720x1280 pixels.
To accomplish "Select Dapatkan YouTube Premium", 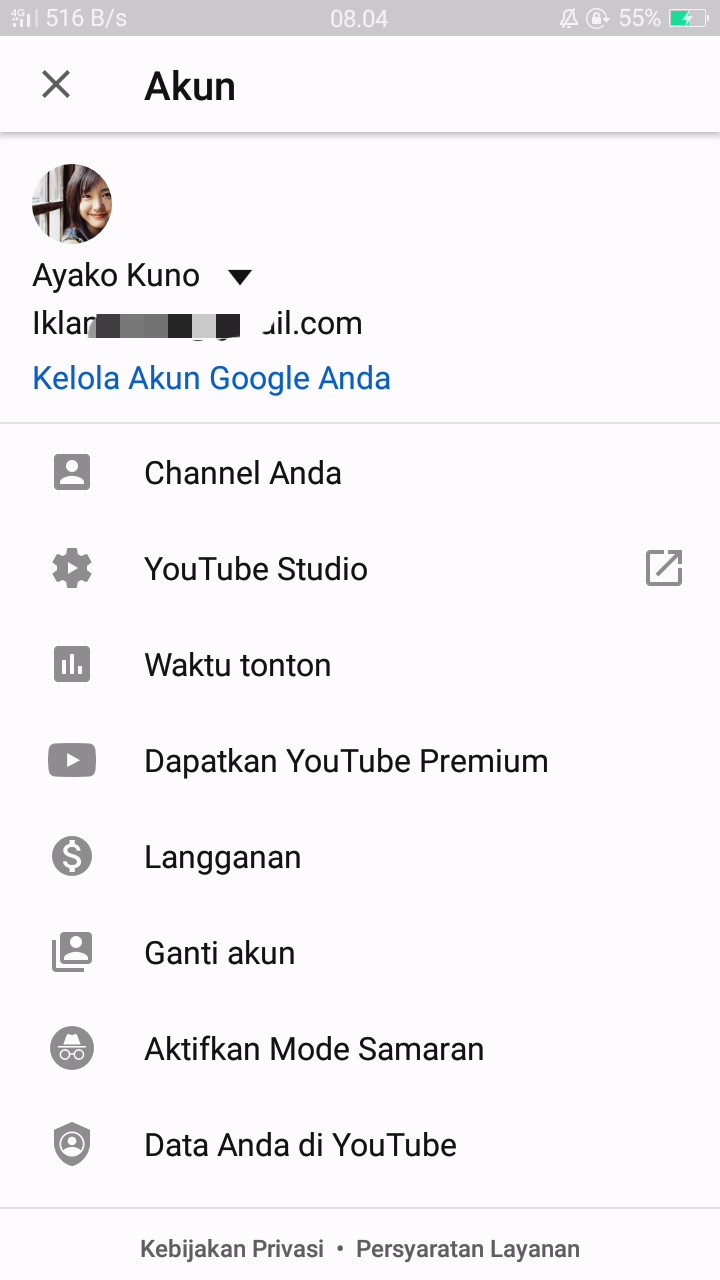I will tap(346, 761).
